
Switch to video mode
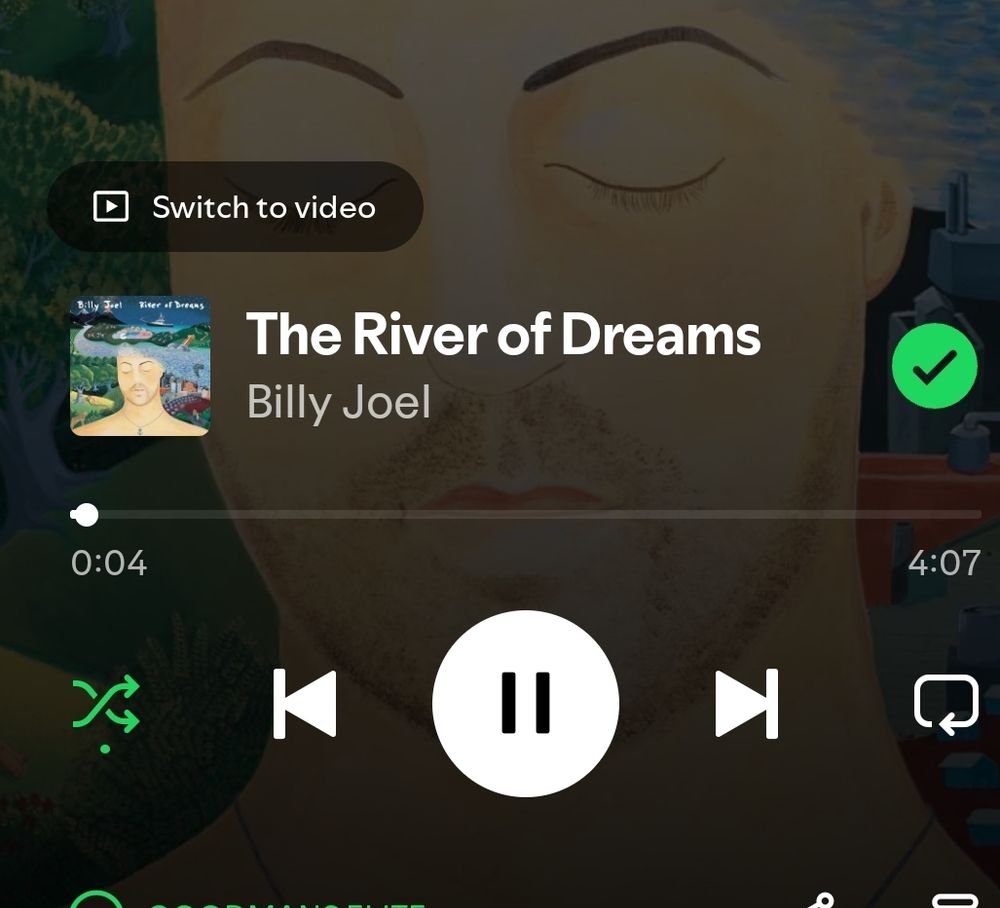pyautogui.click(x=235, y=207)
